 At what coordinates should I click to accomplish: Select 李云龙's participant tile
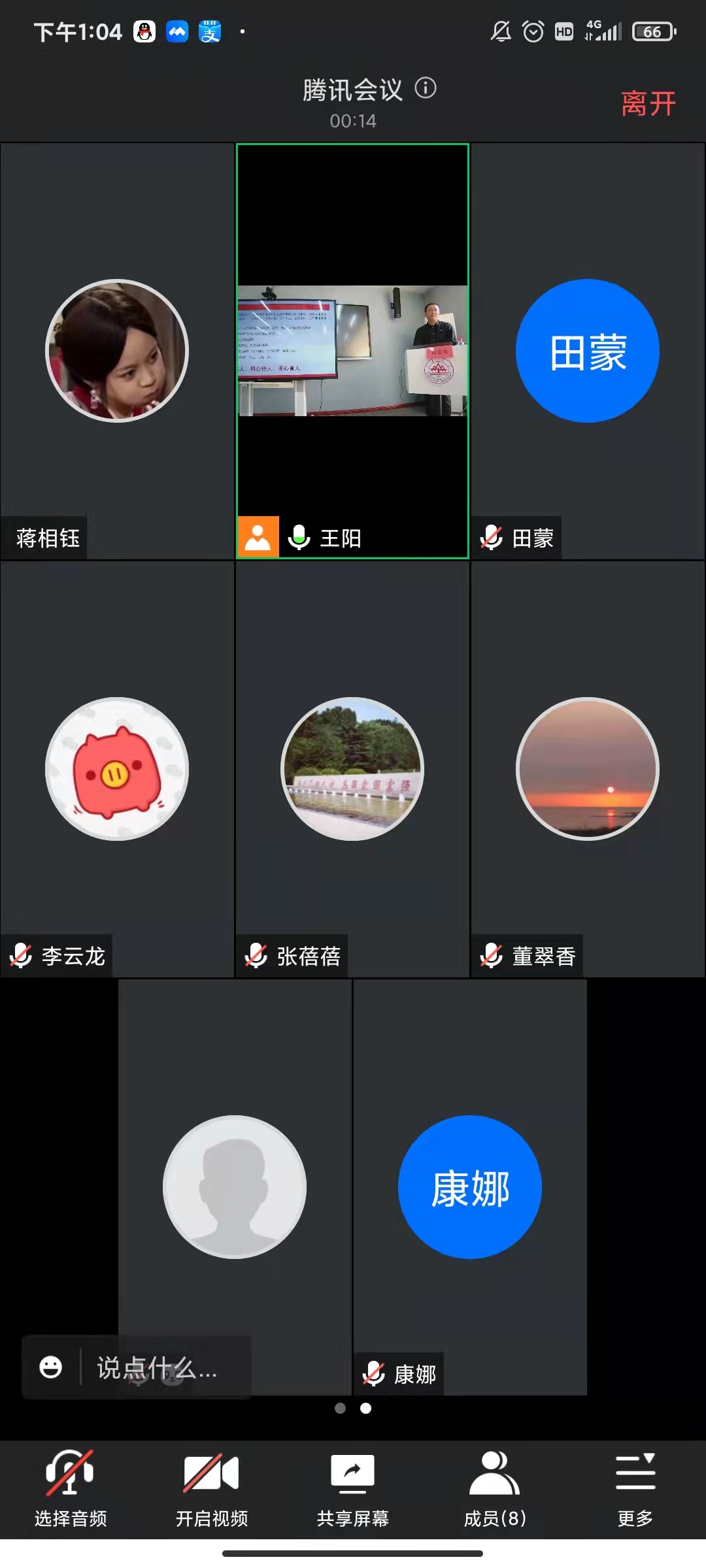(117, 769)
